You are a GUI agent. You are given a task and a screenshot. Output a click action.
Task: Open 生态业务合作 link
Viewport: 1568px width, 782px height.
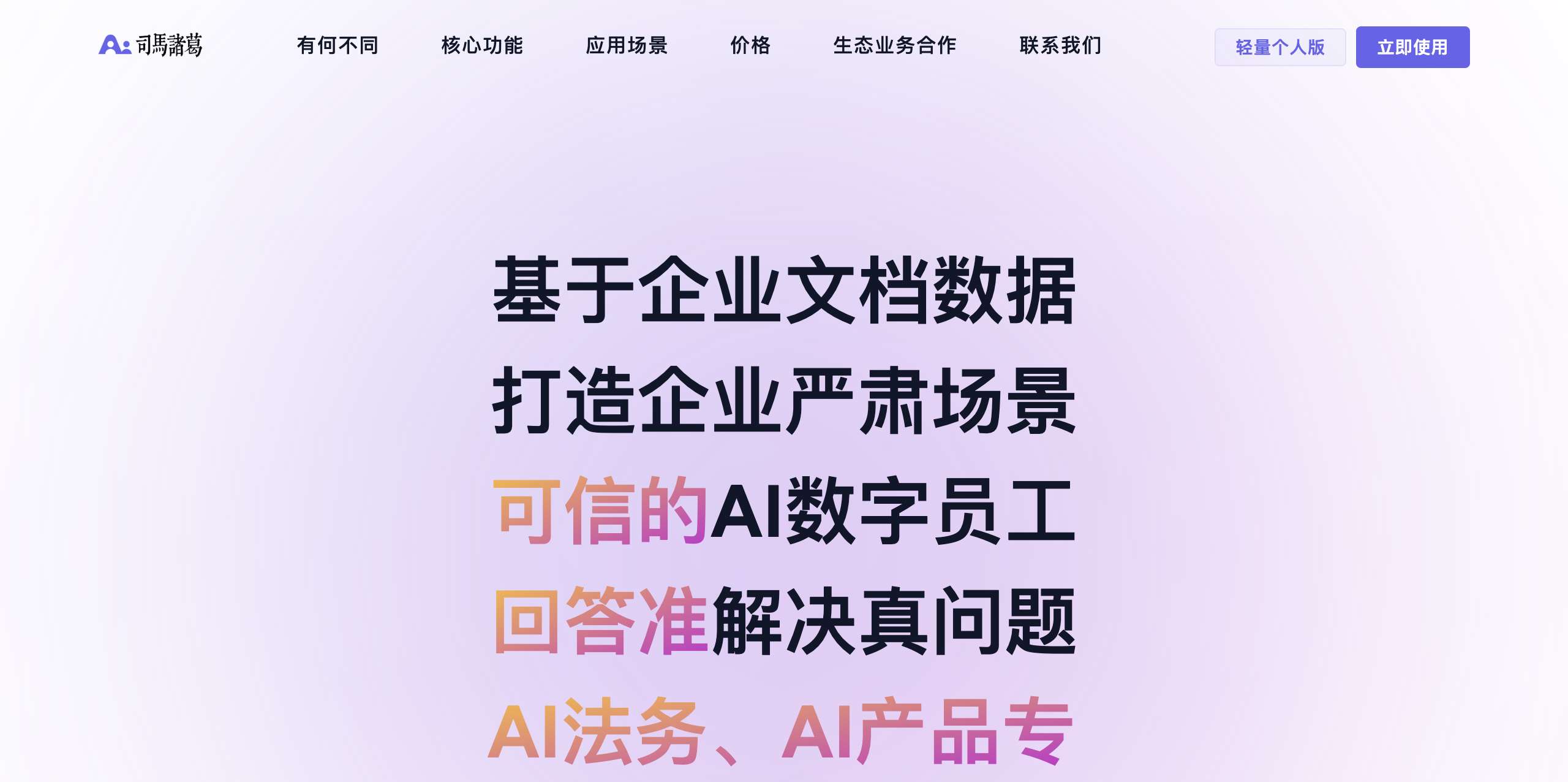click(895, 45)
